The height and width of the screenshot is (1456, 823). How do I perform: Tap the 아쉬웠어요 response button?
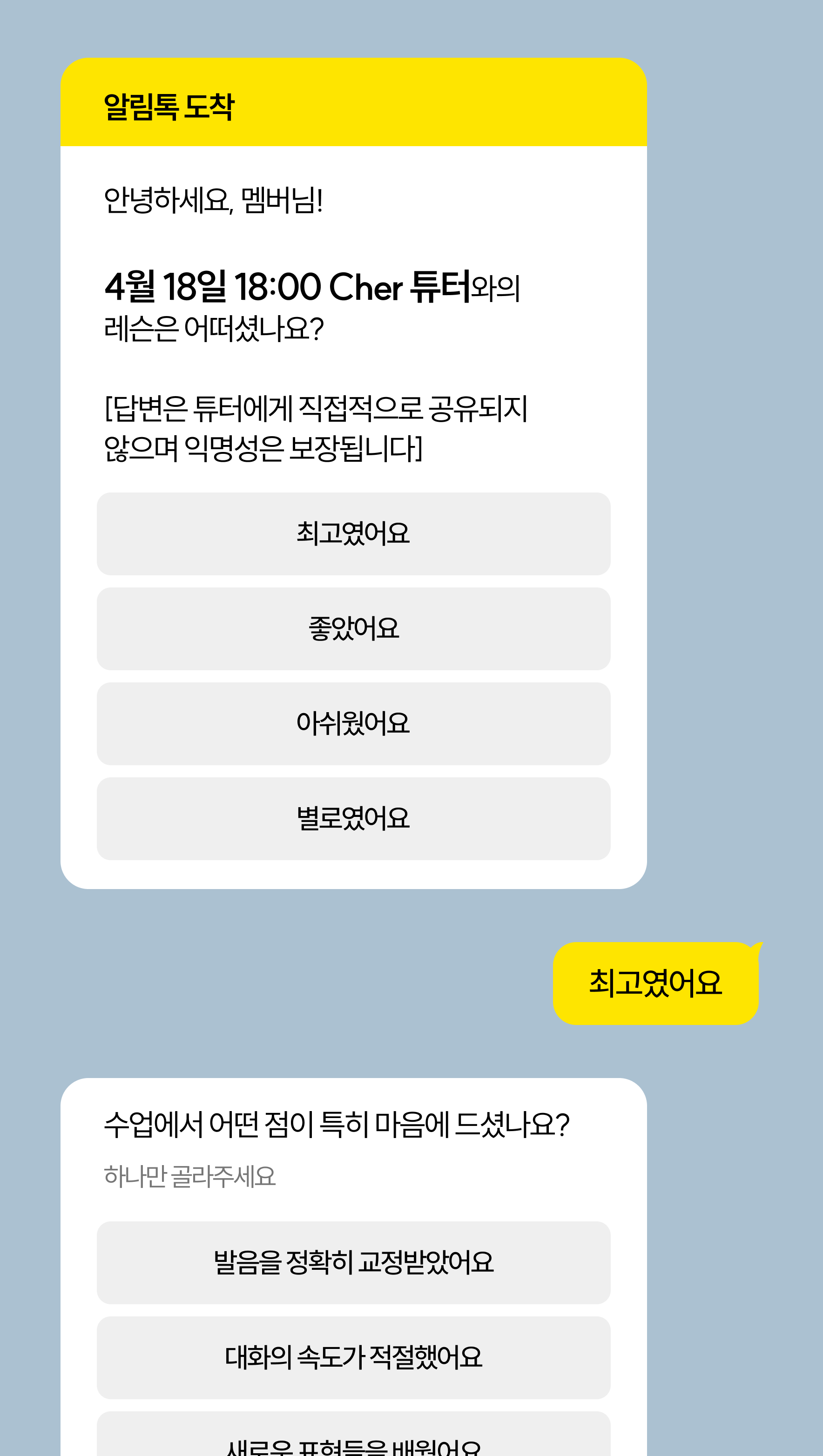click(x=353, y=723)
